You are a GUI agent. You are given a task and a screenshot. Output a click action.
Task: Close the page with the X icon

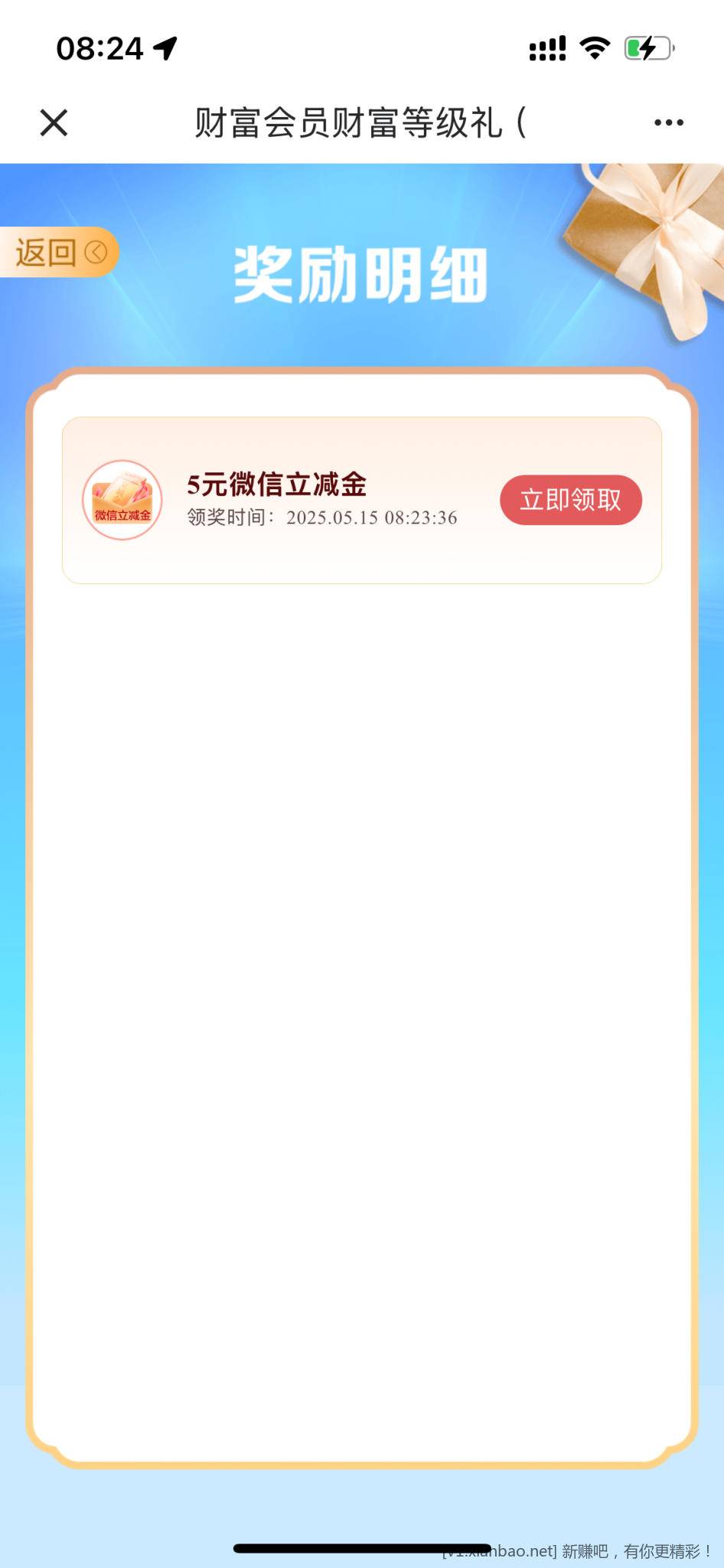[x=54, y=122]
